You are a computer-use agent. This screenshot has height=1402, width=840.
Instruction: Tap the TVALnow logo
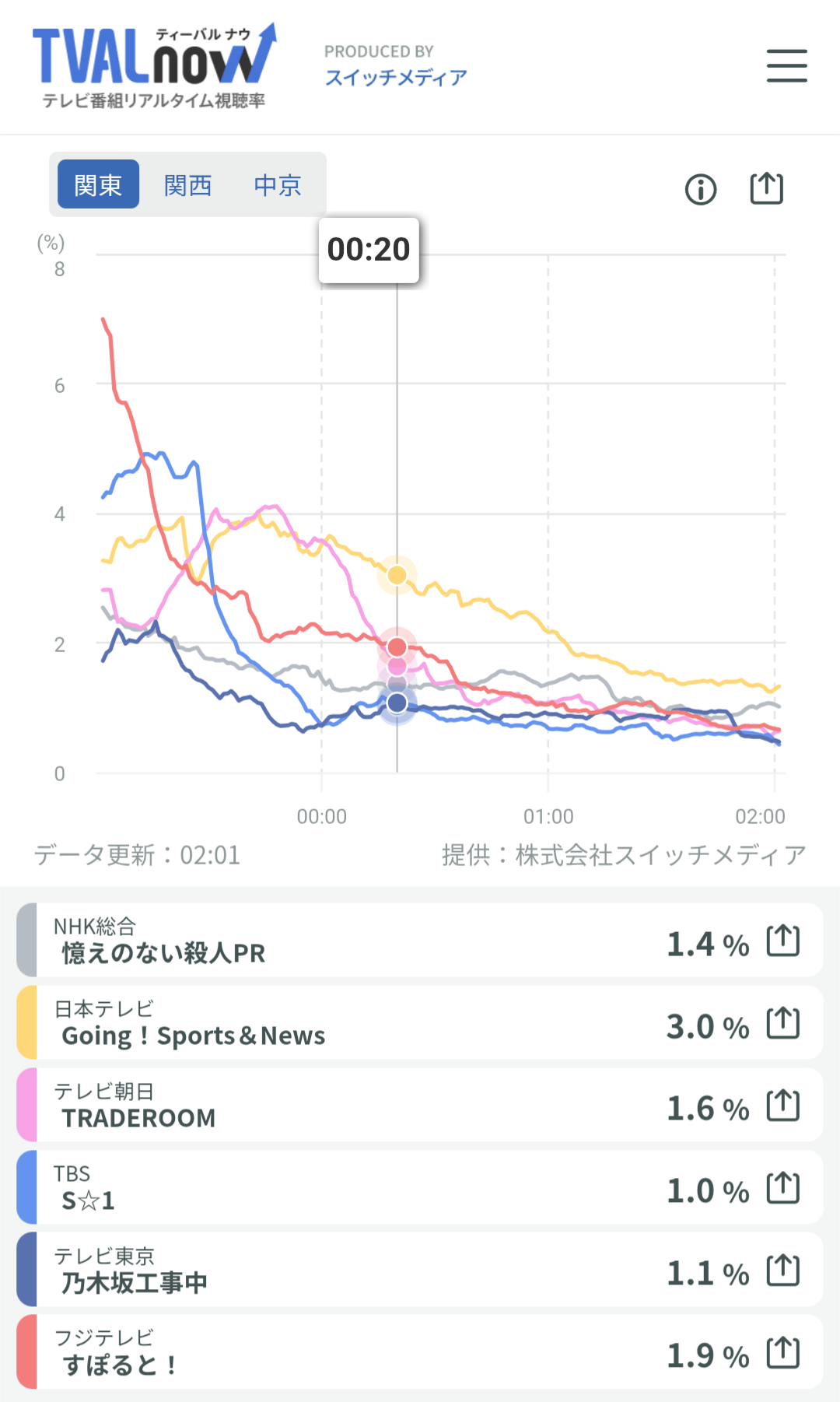point(154,66)
